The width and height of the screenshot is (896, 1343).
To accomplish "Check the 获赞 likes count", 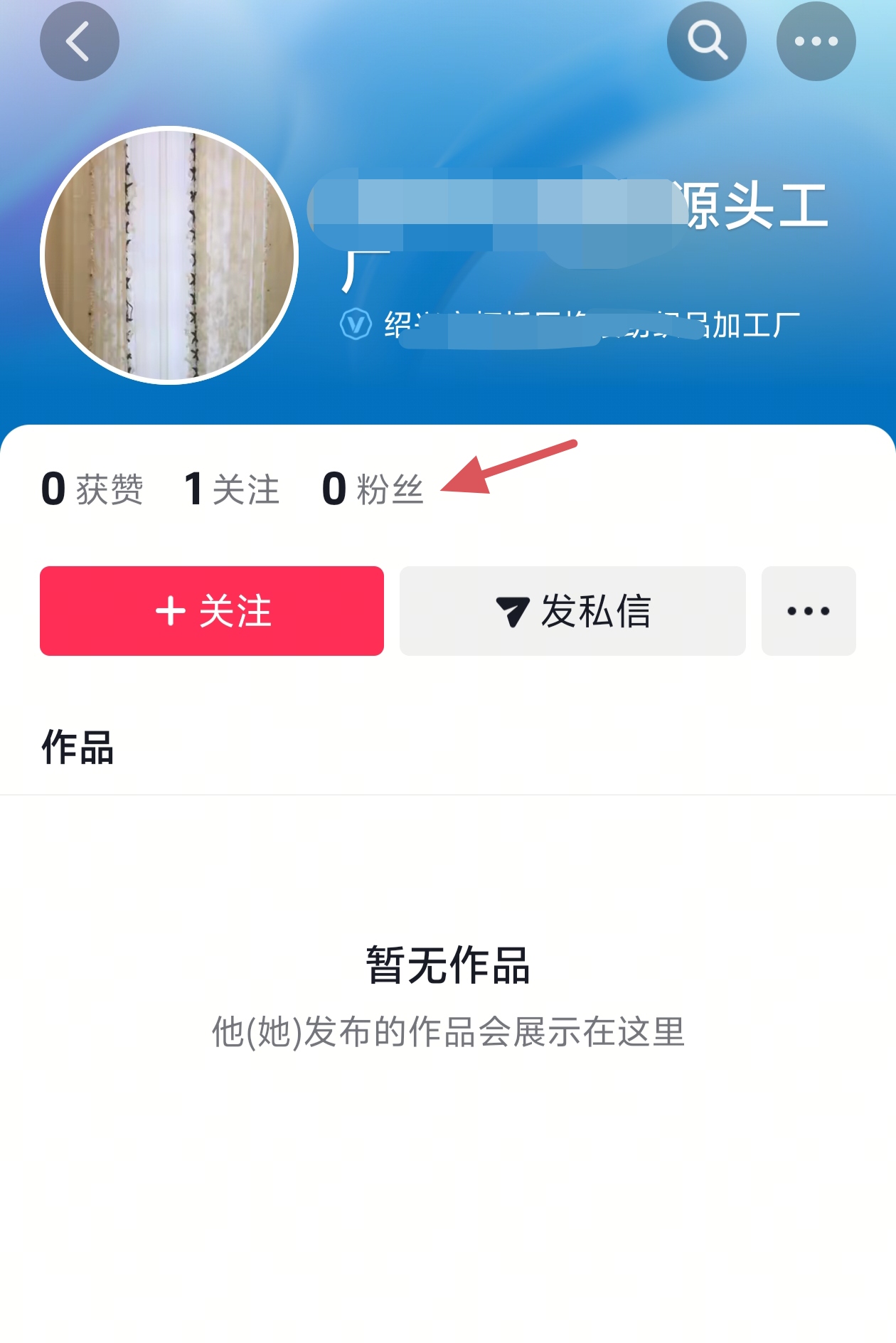I will coord(92,489).
